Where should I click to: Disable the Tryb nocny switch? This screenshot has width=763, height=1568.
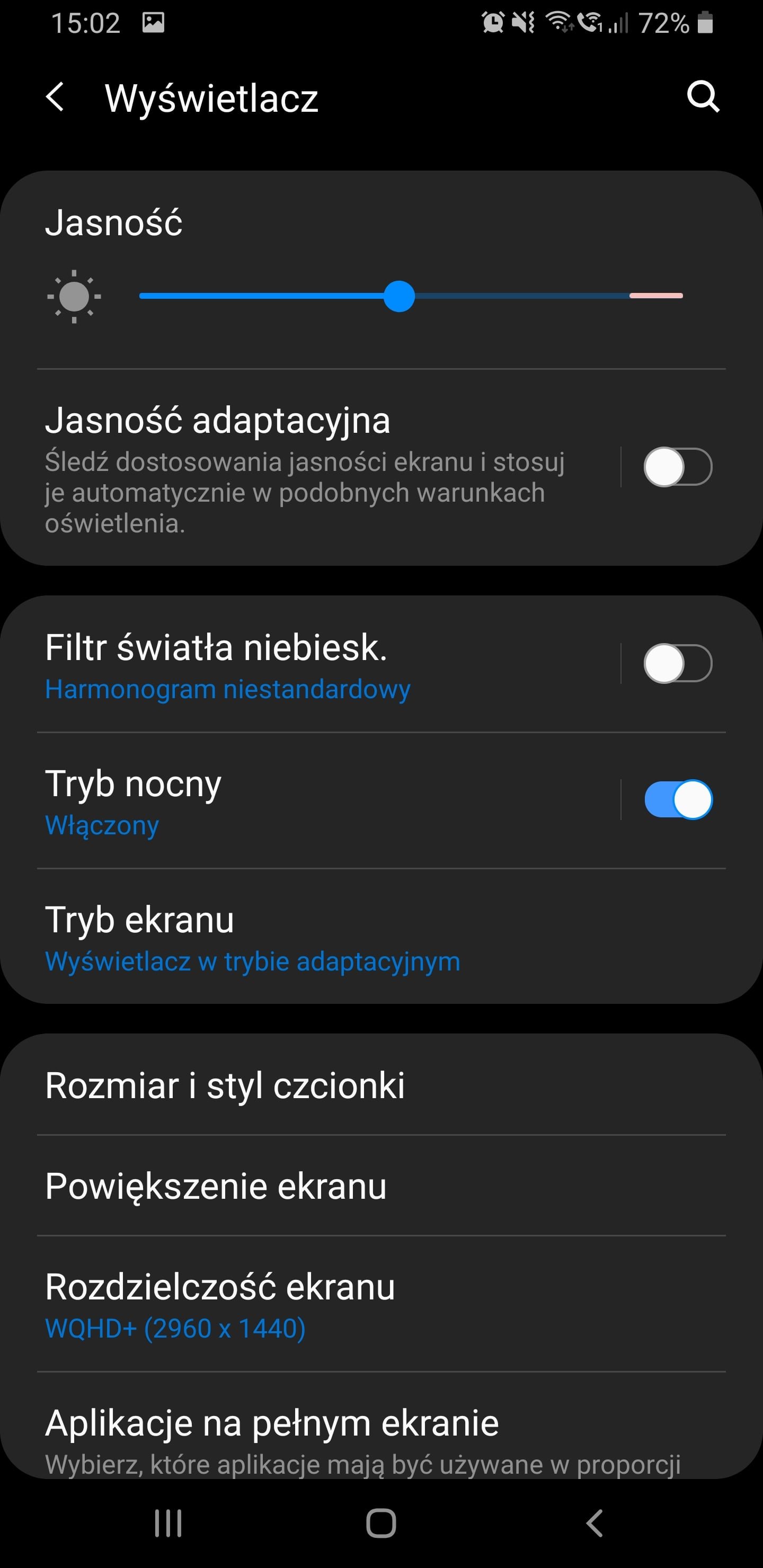(678, 799)
